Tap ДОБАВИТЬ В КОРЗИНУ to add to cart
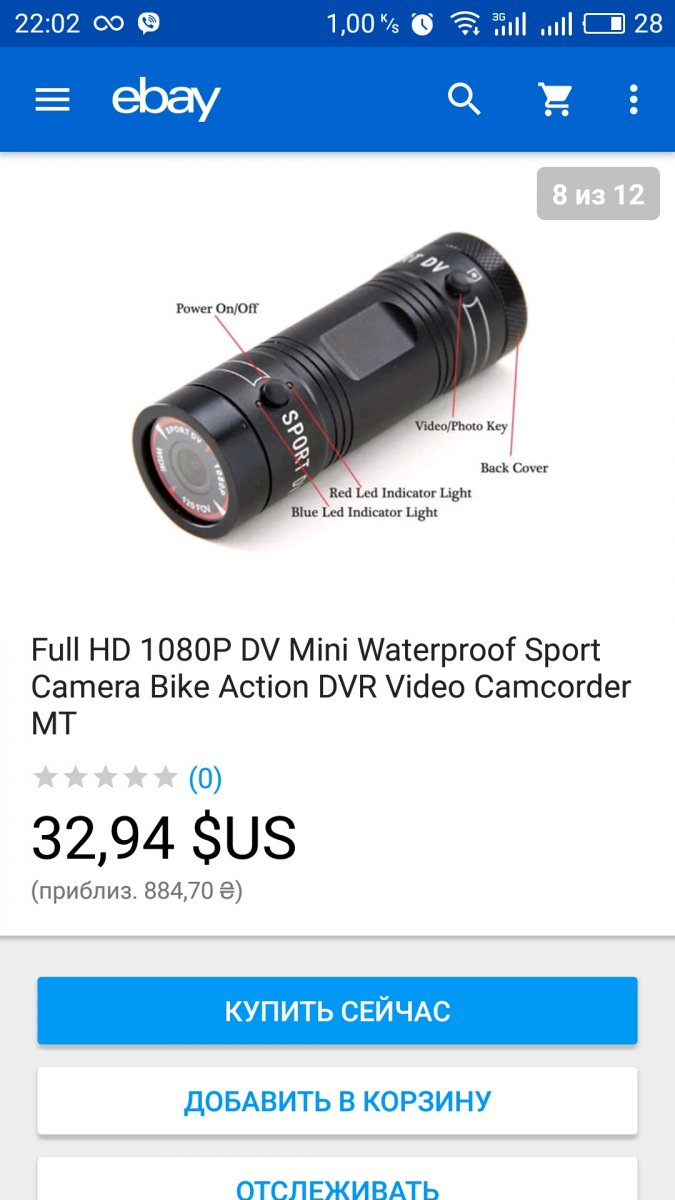This screenshot has width=675, height=1200. (337, 1101)
